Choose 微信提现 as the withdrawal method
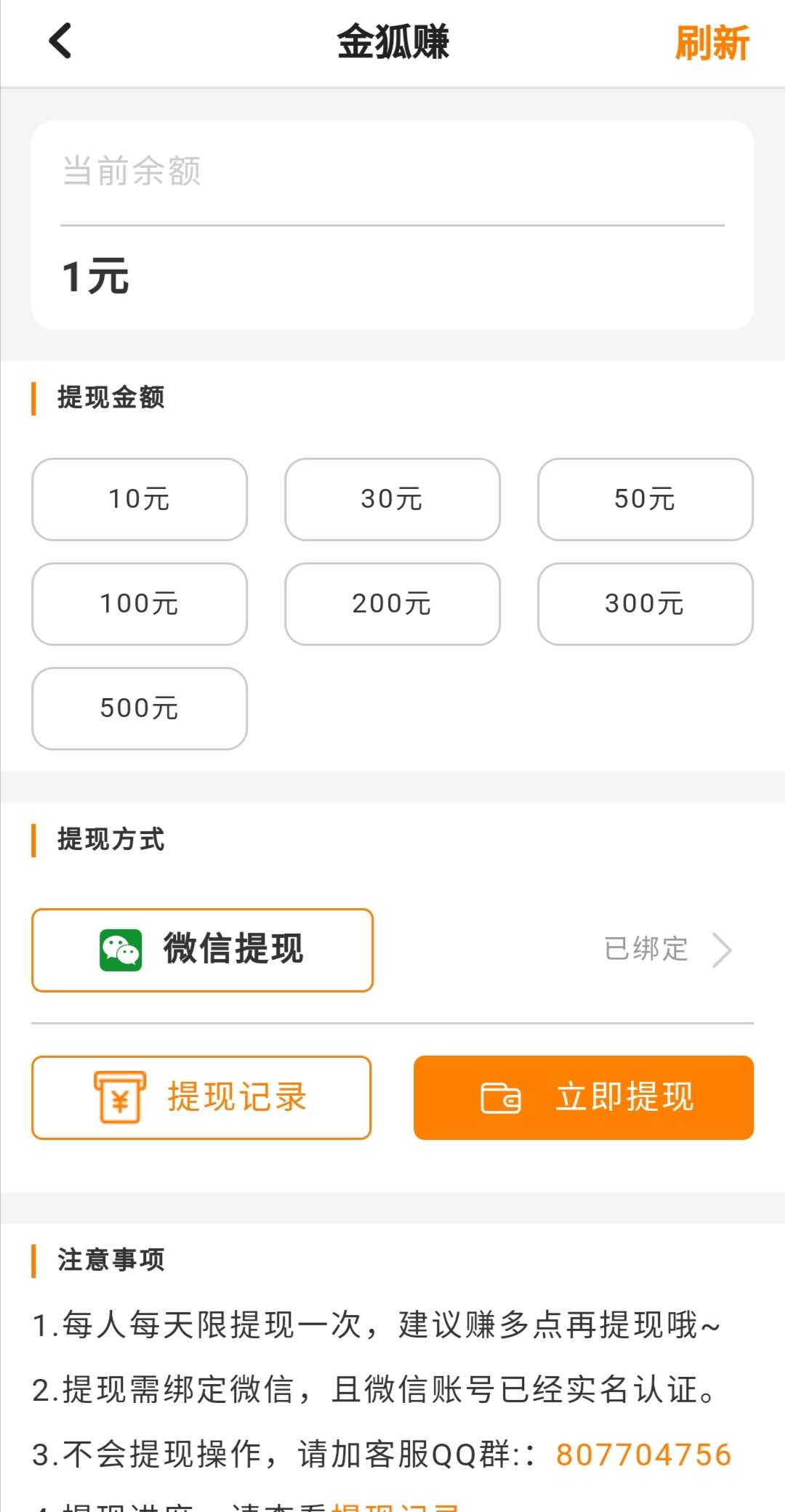Screen dimensions: 785x1512 pos(202,950)
